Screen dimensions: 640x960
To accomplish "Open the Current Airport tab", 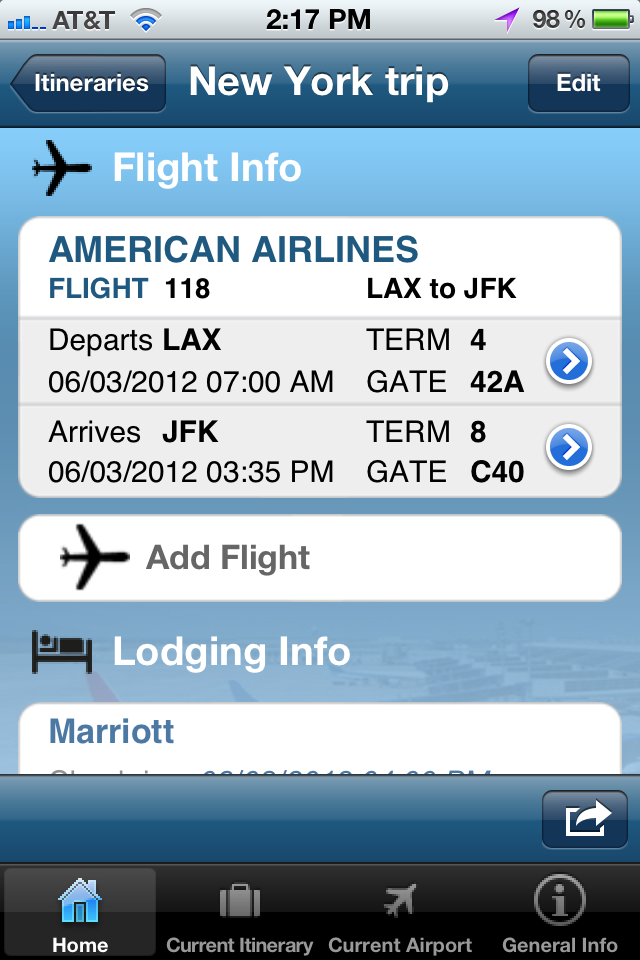I will (400, 912).
